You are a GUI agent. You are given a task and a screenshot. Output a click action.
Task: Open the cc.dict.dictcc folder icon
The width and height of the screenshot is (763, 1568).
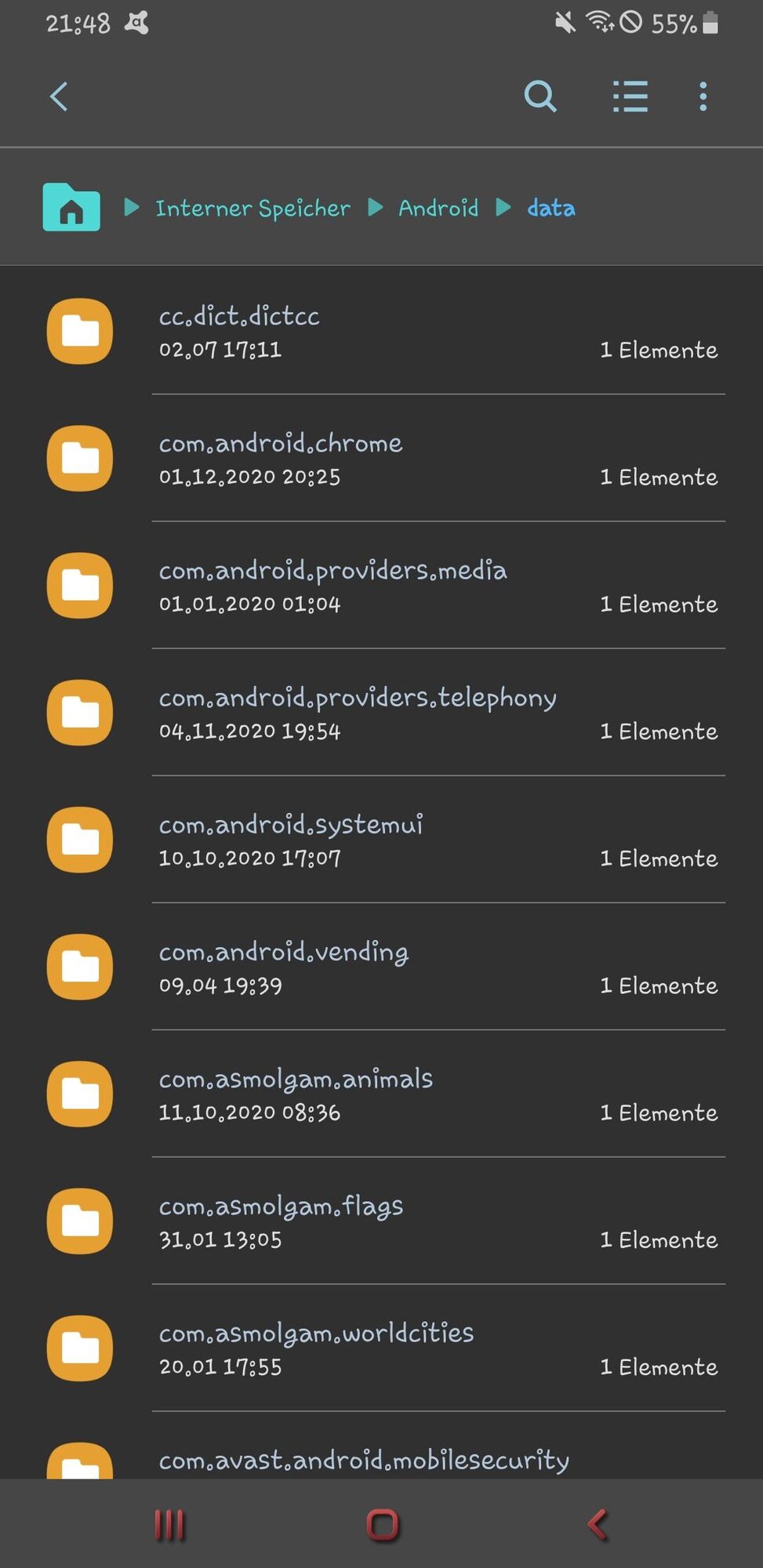(x=79, y=332)
